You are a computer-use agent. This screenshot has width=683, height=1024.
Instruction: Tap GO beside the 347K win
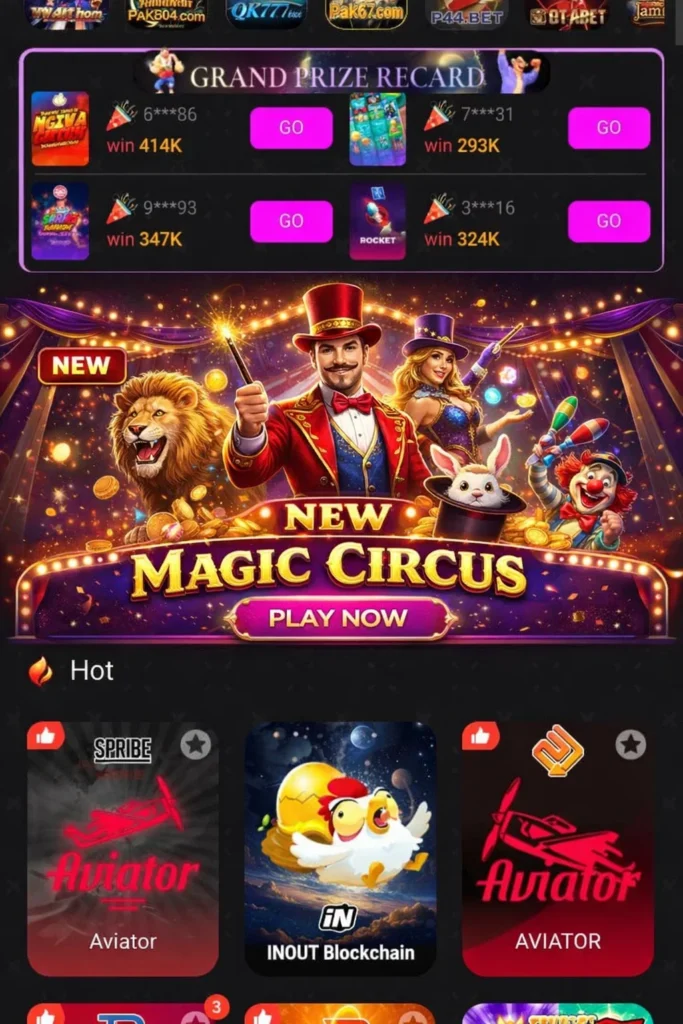[x=291, y=221]
